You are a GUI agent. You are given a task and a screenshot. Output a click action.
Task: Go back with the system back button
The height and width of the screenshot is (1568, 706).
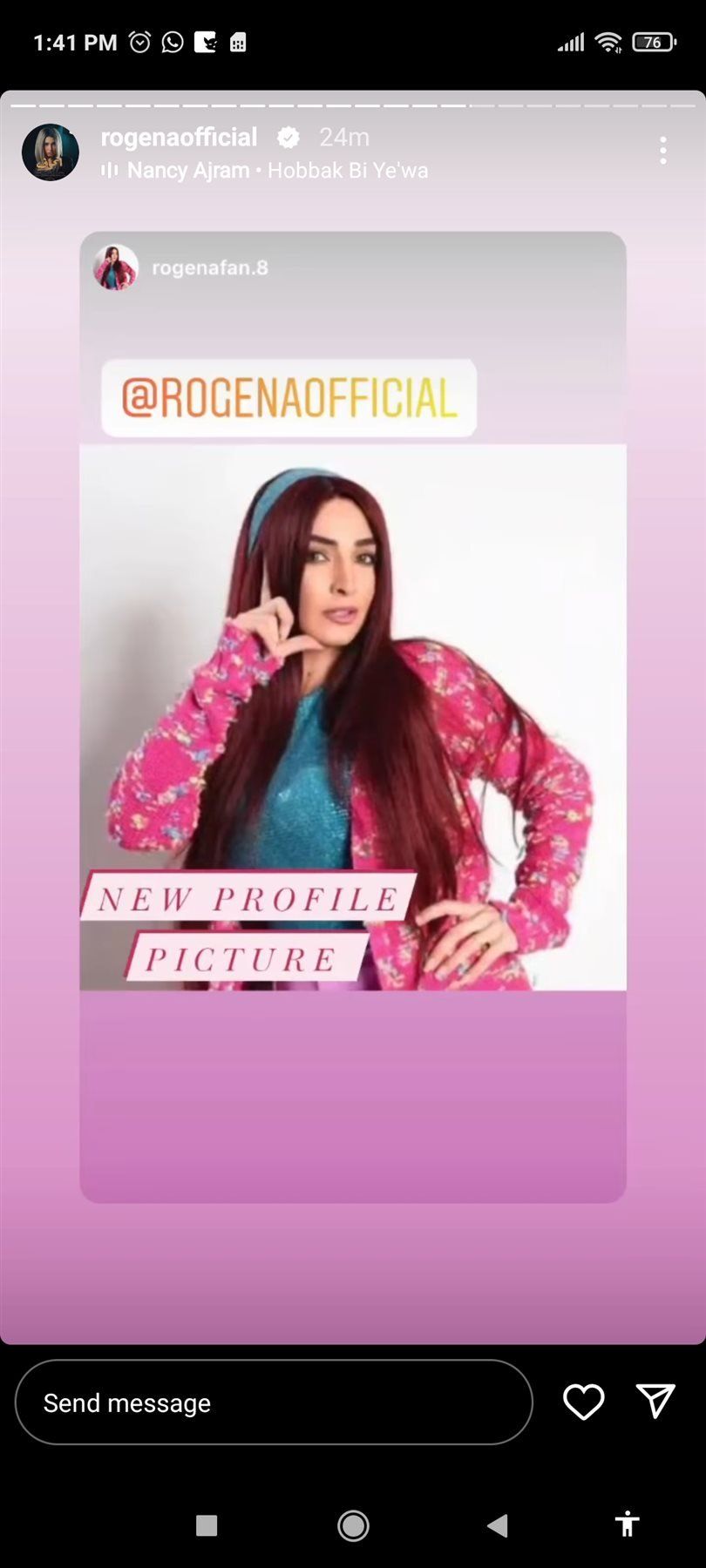point(498,1525)
